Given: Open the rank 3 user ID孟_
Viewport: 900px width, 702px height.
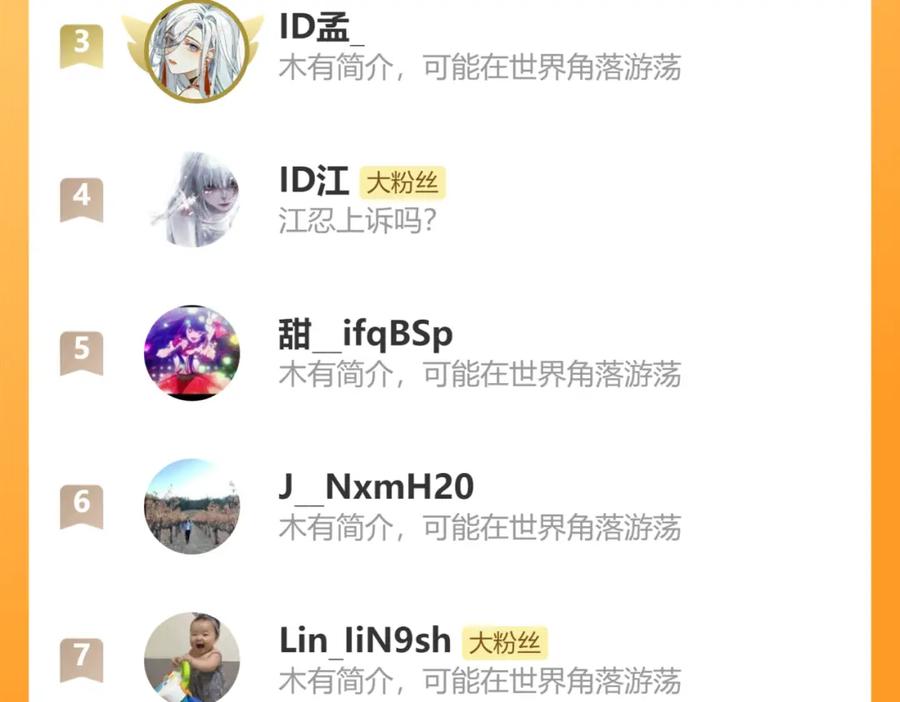Looking at the screenshot, I should pyautogui.click(x=449, y=47).
